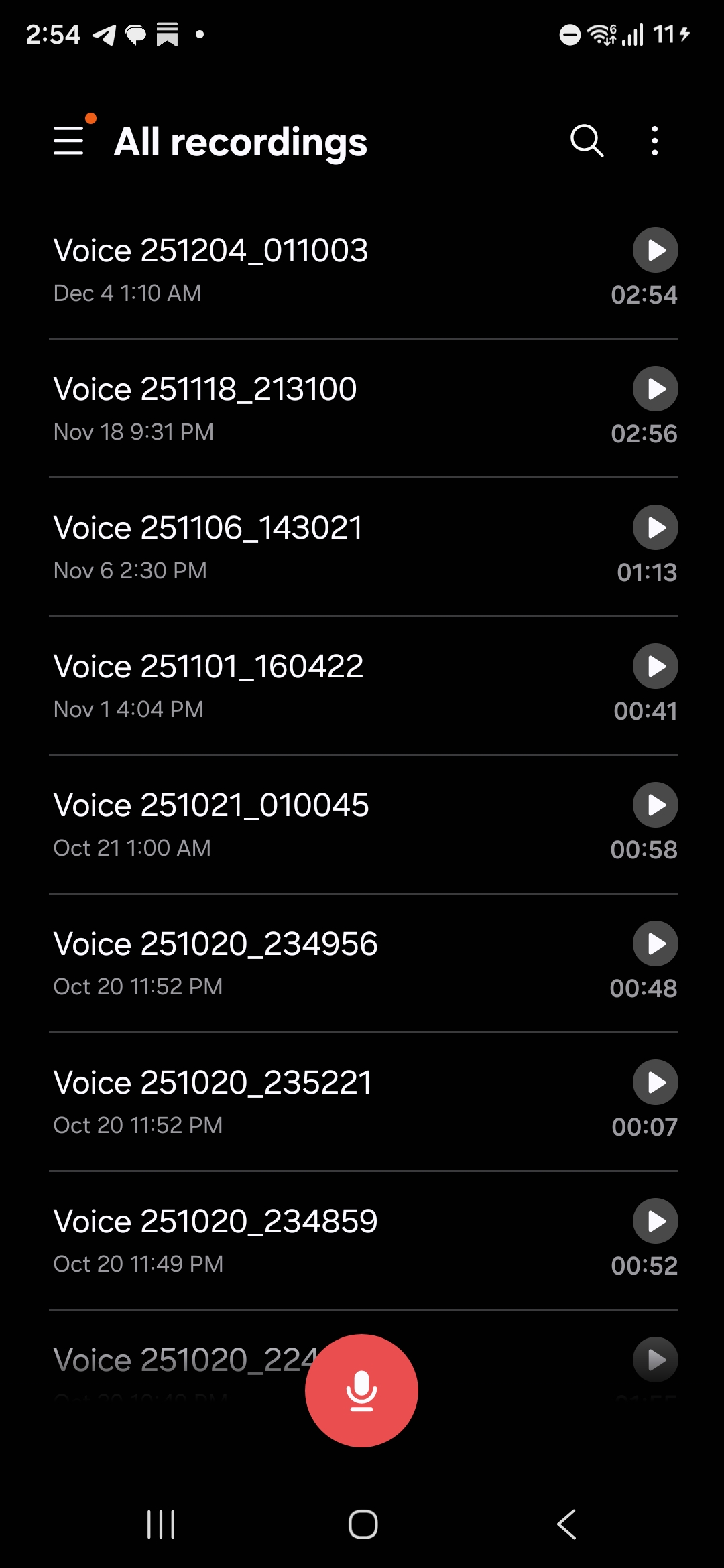The image size is (724, 1568).
Task: Select the Voice 251106_143021 entry
Action: pyautogui.click(x=268, y=544)
